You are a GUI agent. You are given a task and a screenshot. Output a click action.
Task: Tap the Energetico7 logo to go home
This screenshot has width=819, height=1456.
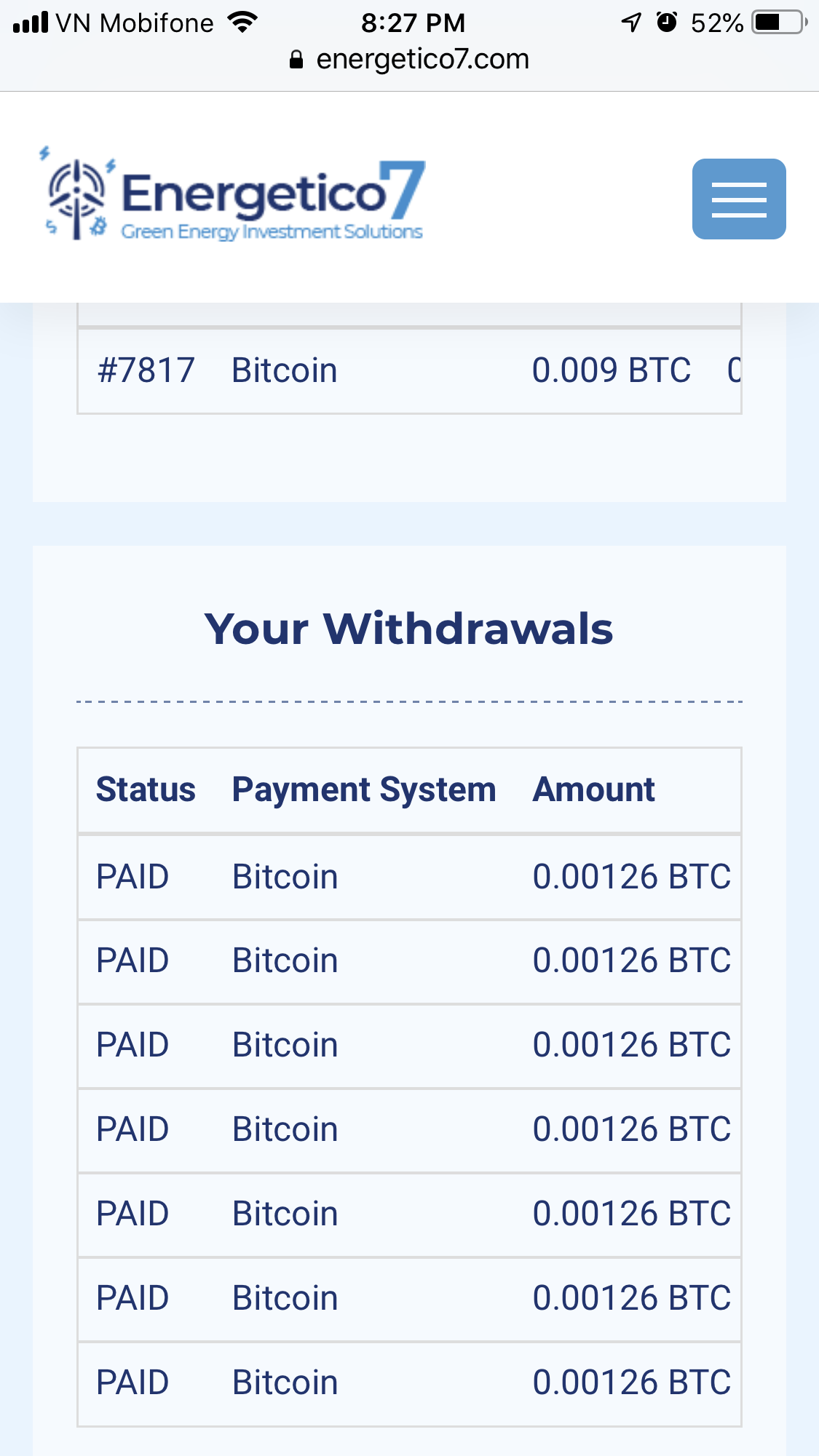click(233, 196)
